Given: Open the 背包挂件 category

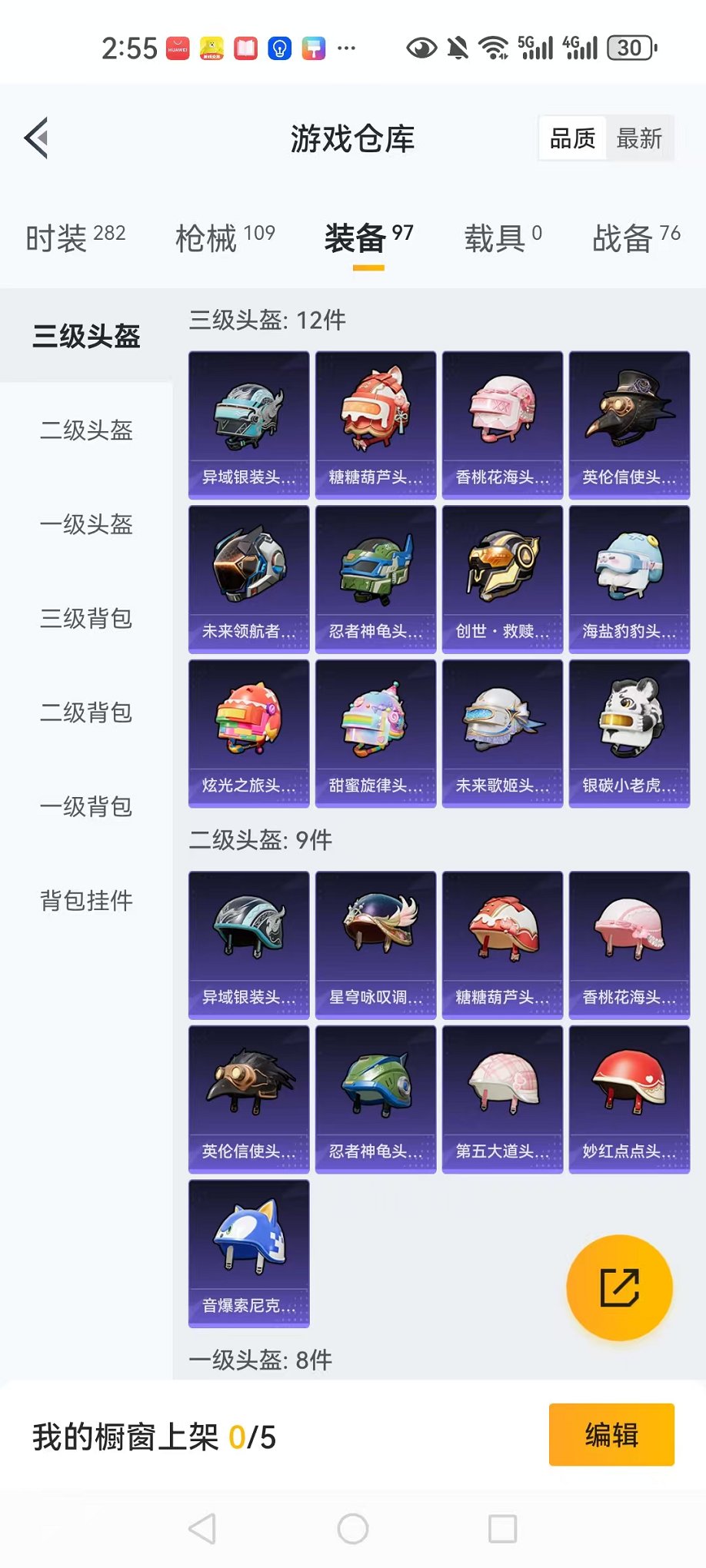Looking at the screenshot, I should click(x=86, y=901).
